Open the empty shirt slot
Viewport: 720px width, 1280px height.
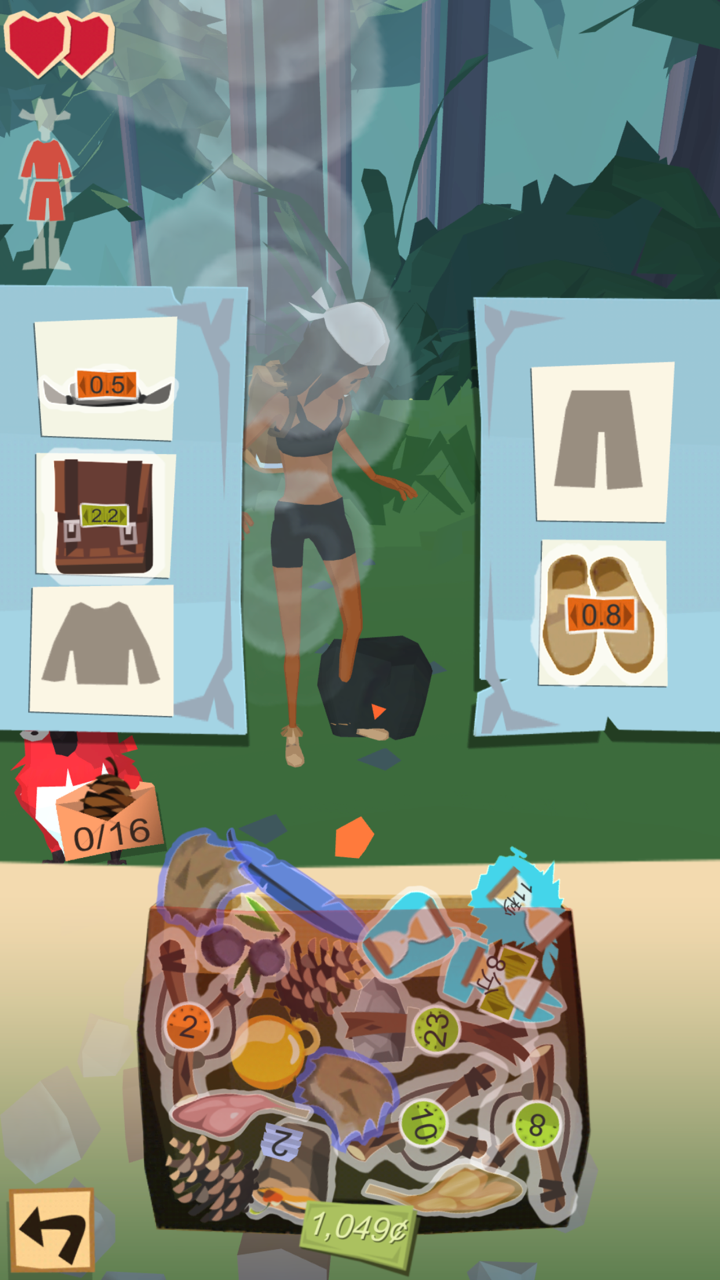click(102, 648)
